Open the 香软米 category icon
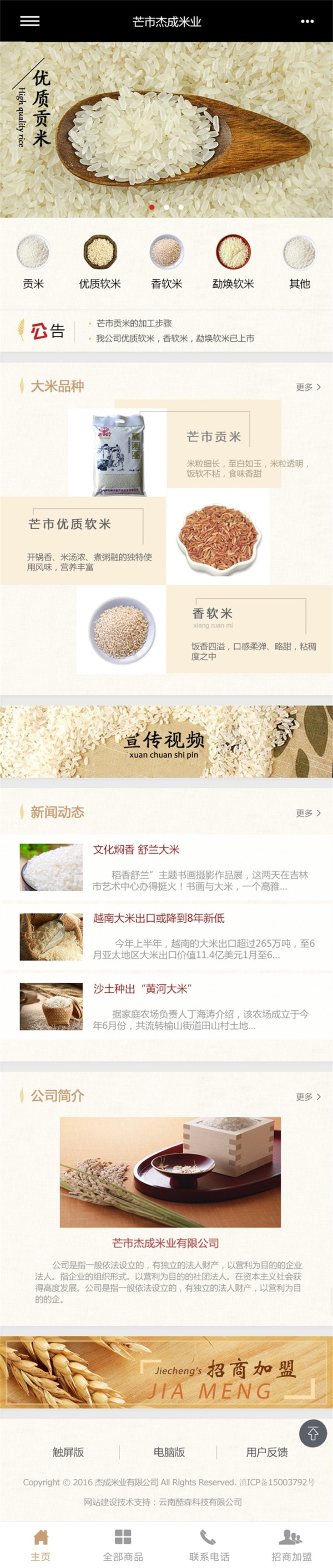 tap(167, 252)
